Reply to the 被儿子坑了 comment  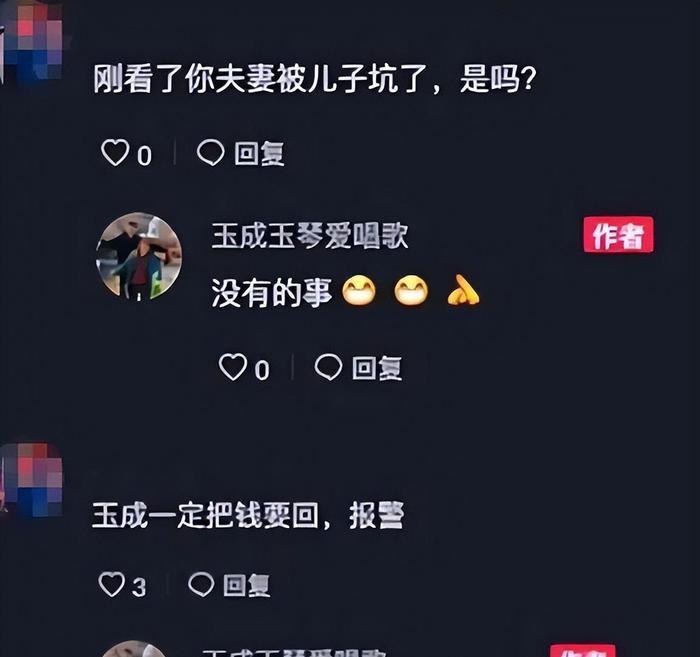241,153
